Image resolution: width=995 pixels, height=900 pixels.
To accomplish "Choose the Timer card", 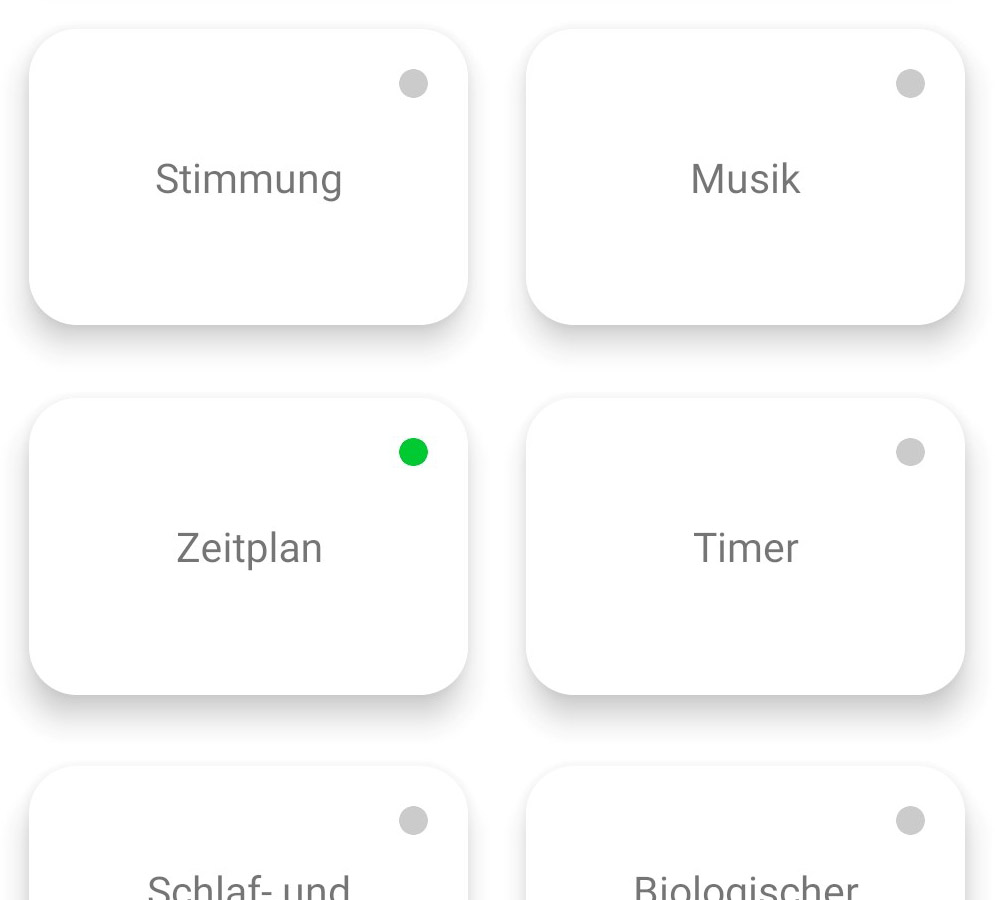I will (x=745, y=547).
